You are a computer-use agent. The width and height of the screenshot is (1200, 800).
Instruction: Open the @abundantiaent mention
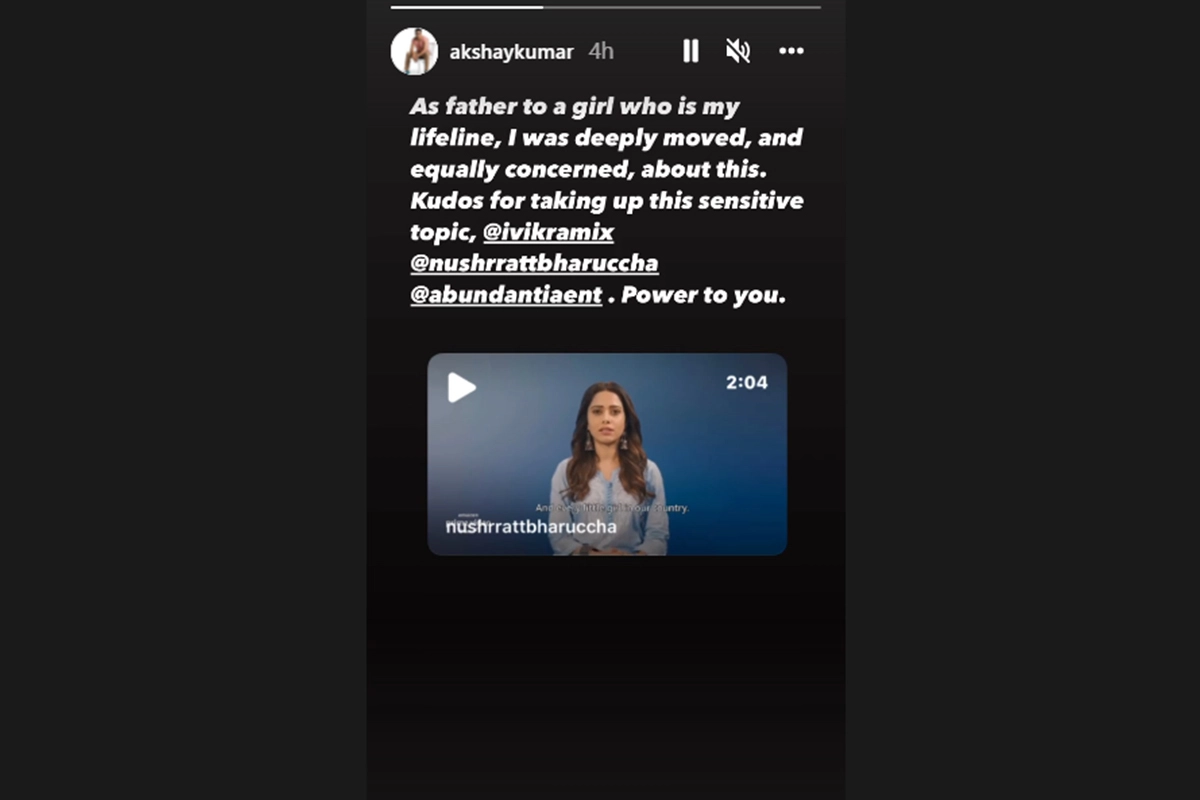[506, 296]
